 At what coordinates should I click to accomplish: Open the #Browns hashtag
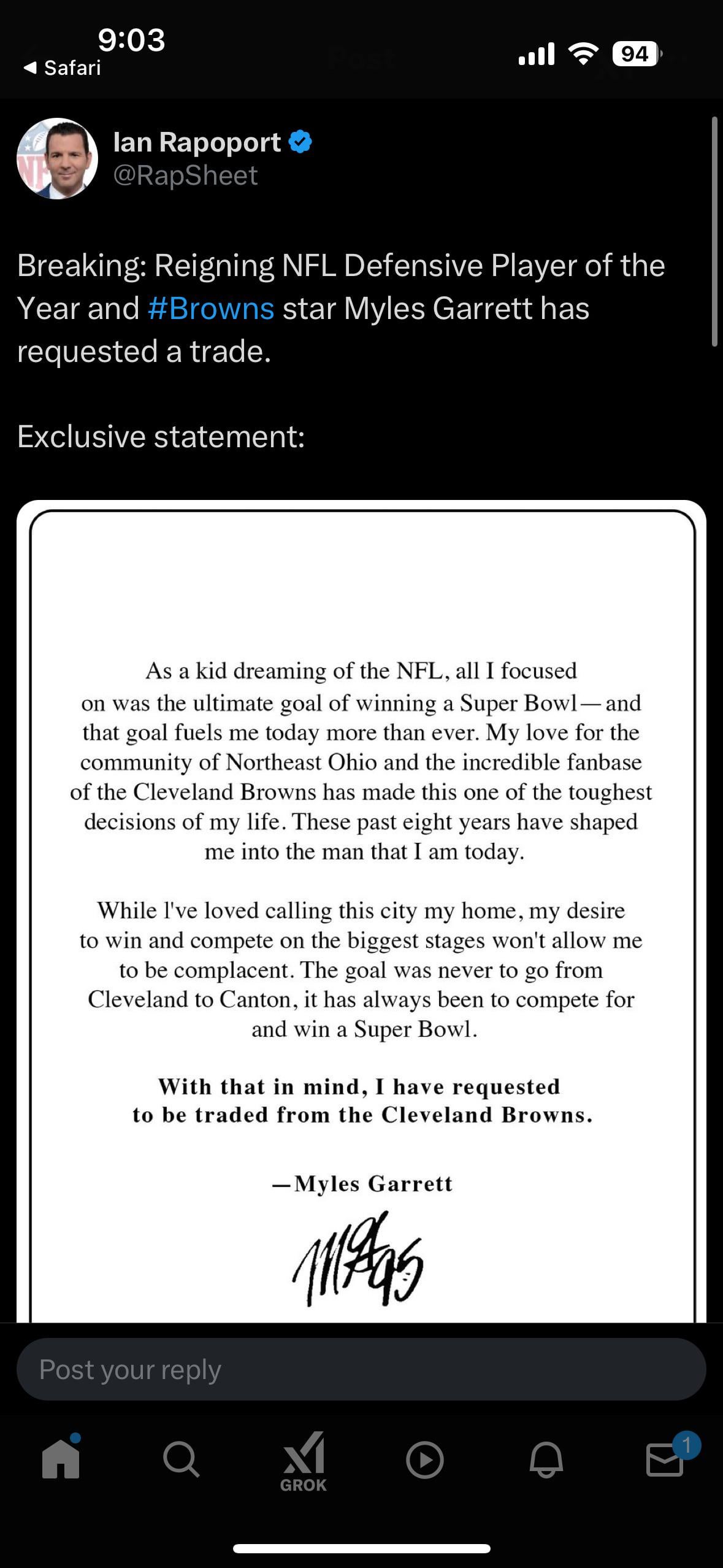coord(210,308)
